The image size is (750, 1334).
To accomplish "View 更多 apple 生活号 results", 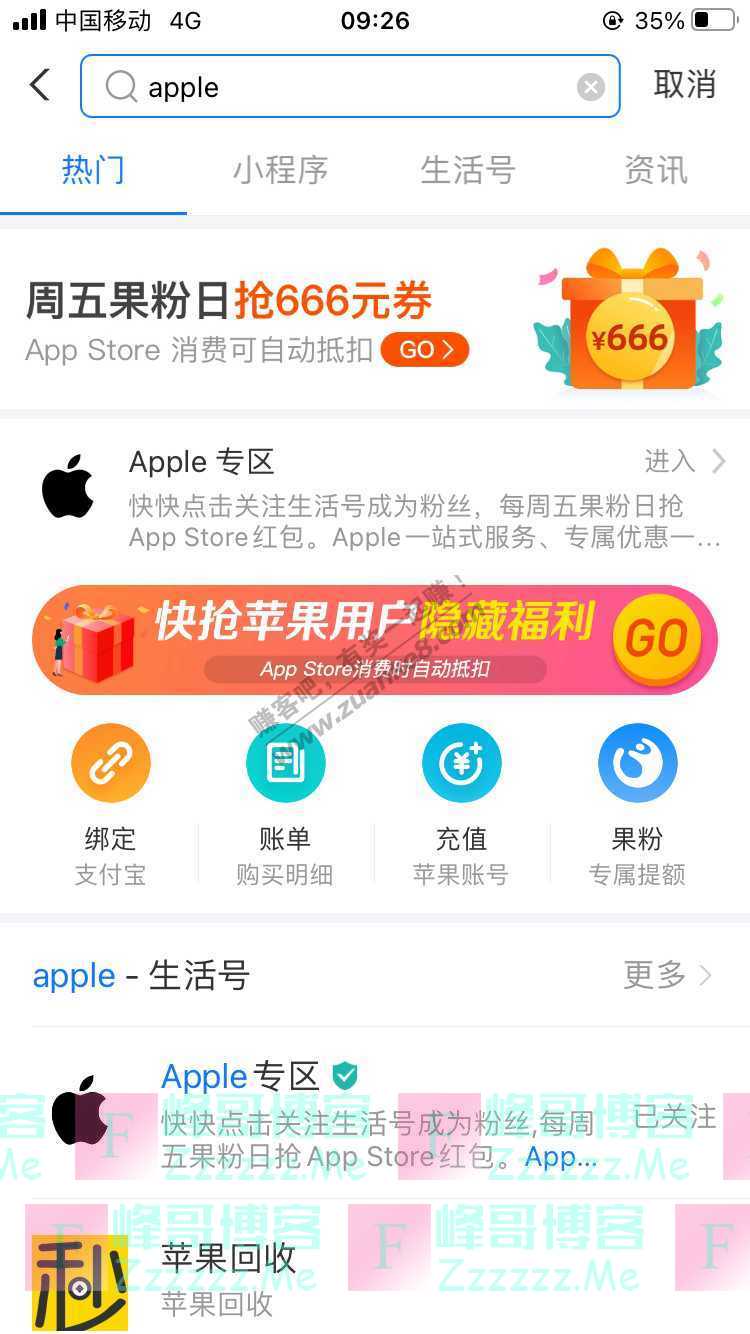I will coord(667,975).
